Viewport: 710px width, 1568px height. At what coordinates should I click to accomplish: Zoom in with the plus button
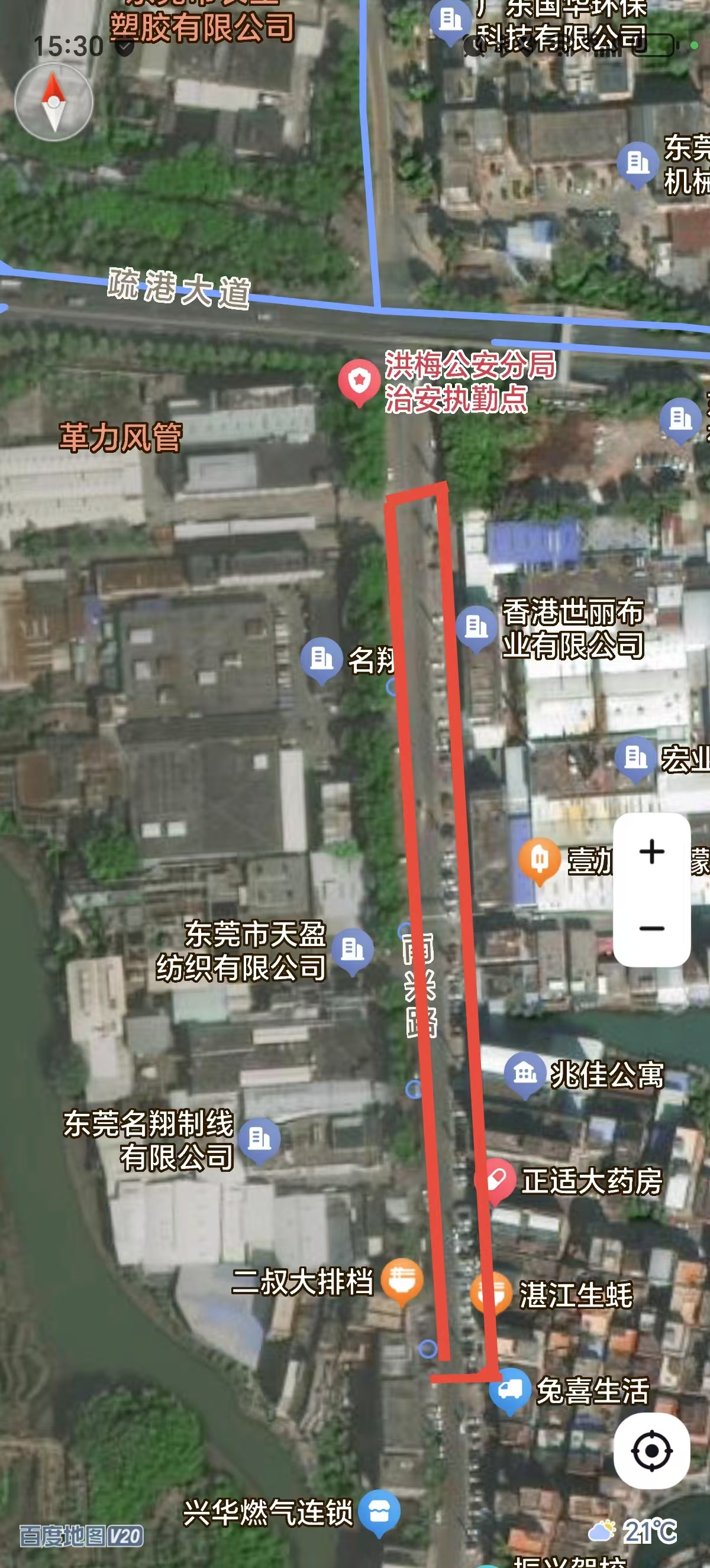(651, 851)
